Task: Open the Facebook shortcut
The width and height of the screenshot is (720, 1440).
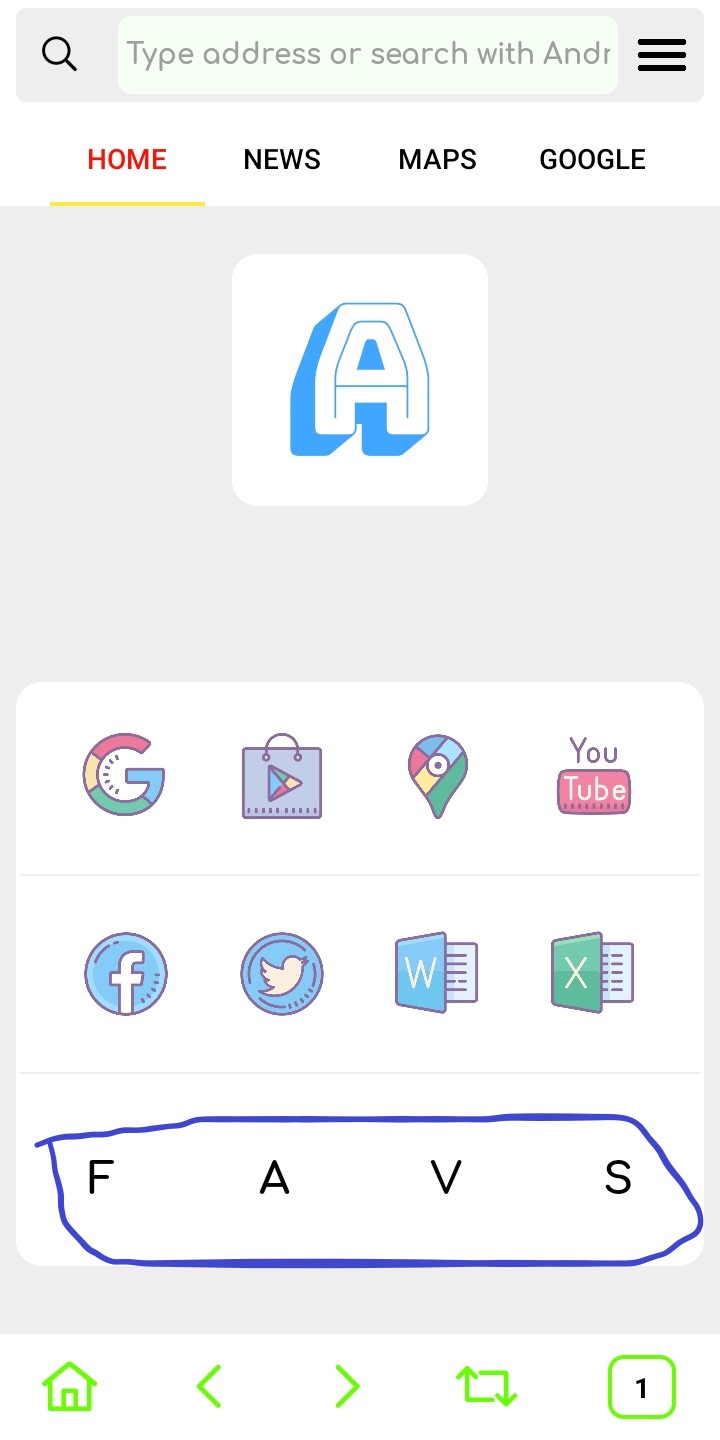Action: 125,974
